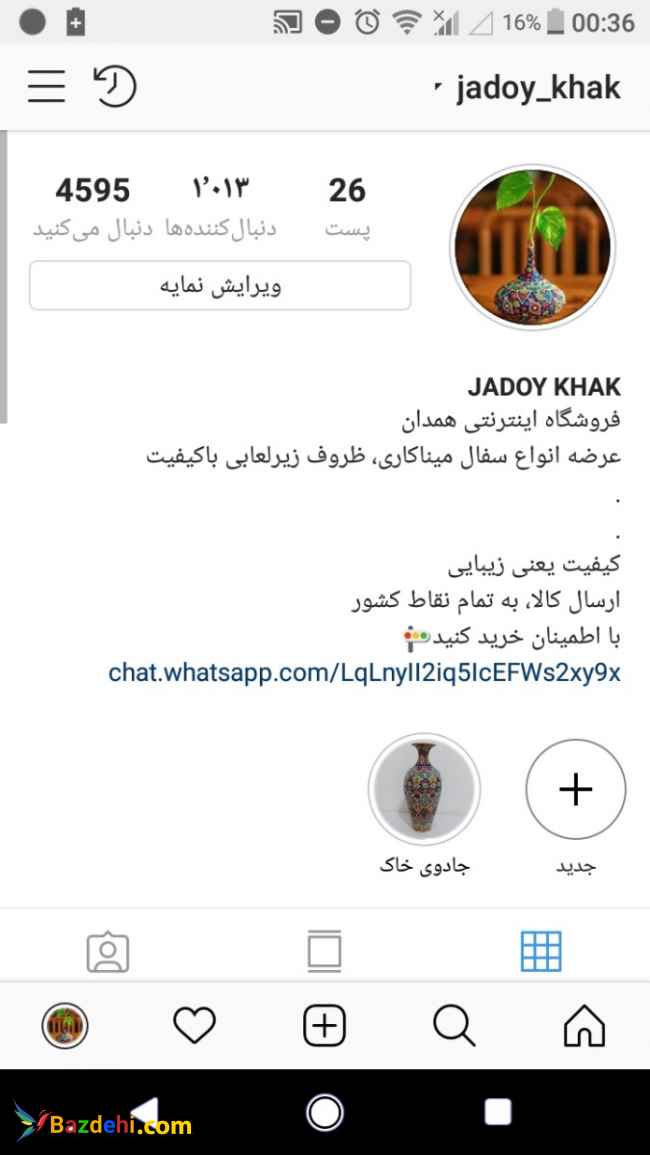Switch to the tagged photos tab
650x1155 pixels.
coord(108,951)
